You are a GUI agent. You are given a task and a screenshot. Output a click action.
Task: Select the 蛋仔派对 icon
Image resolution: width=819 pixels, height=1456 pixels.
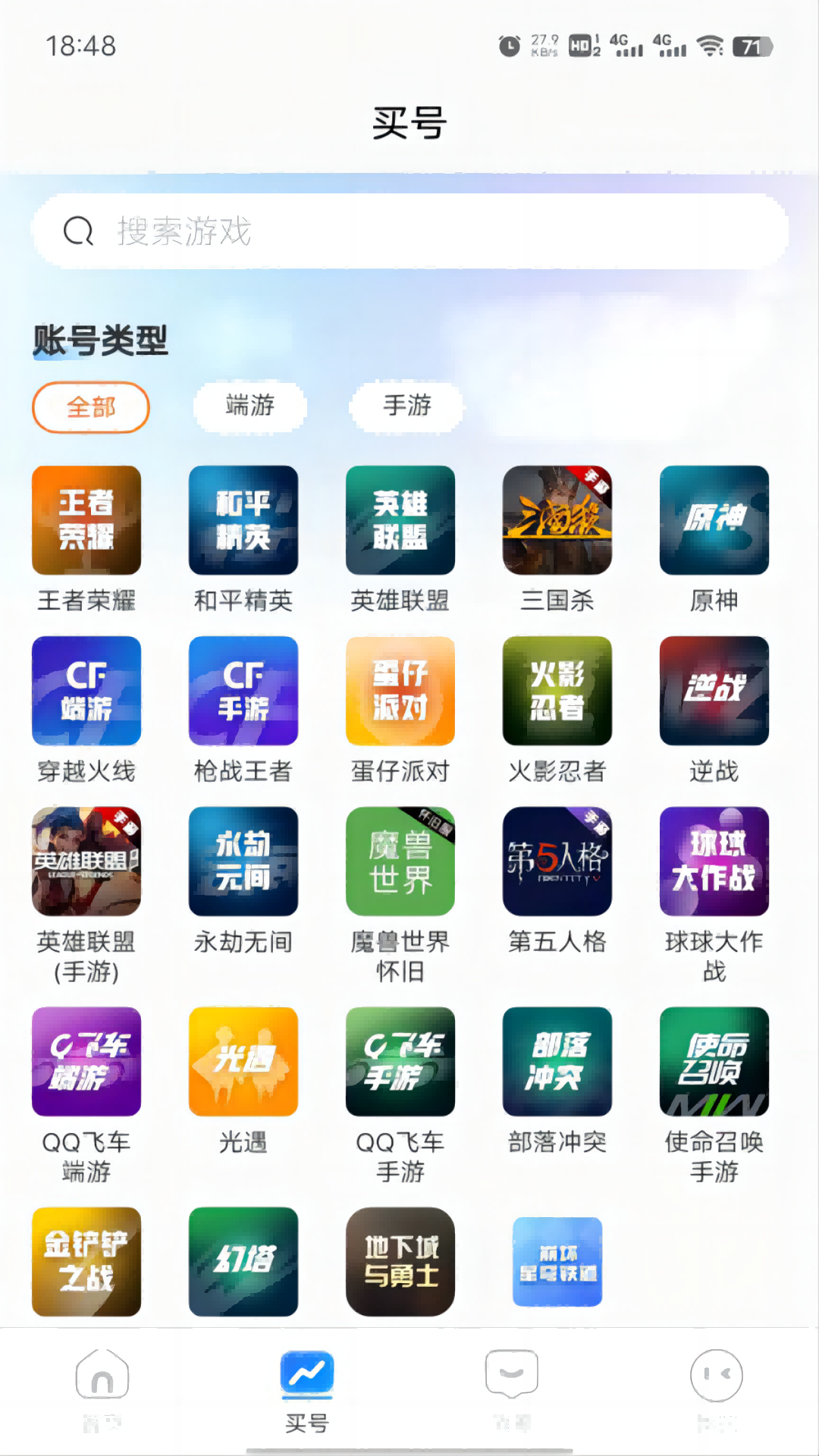click(x=400, y=690)
